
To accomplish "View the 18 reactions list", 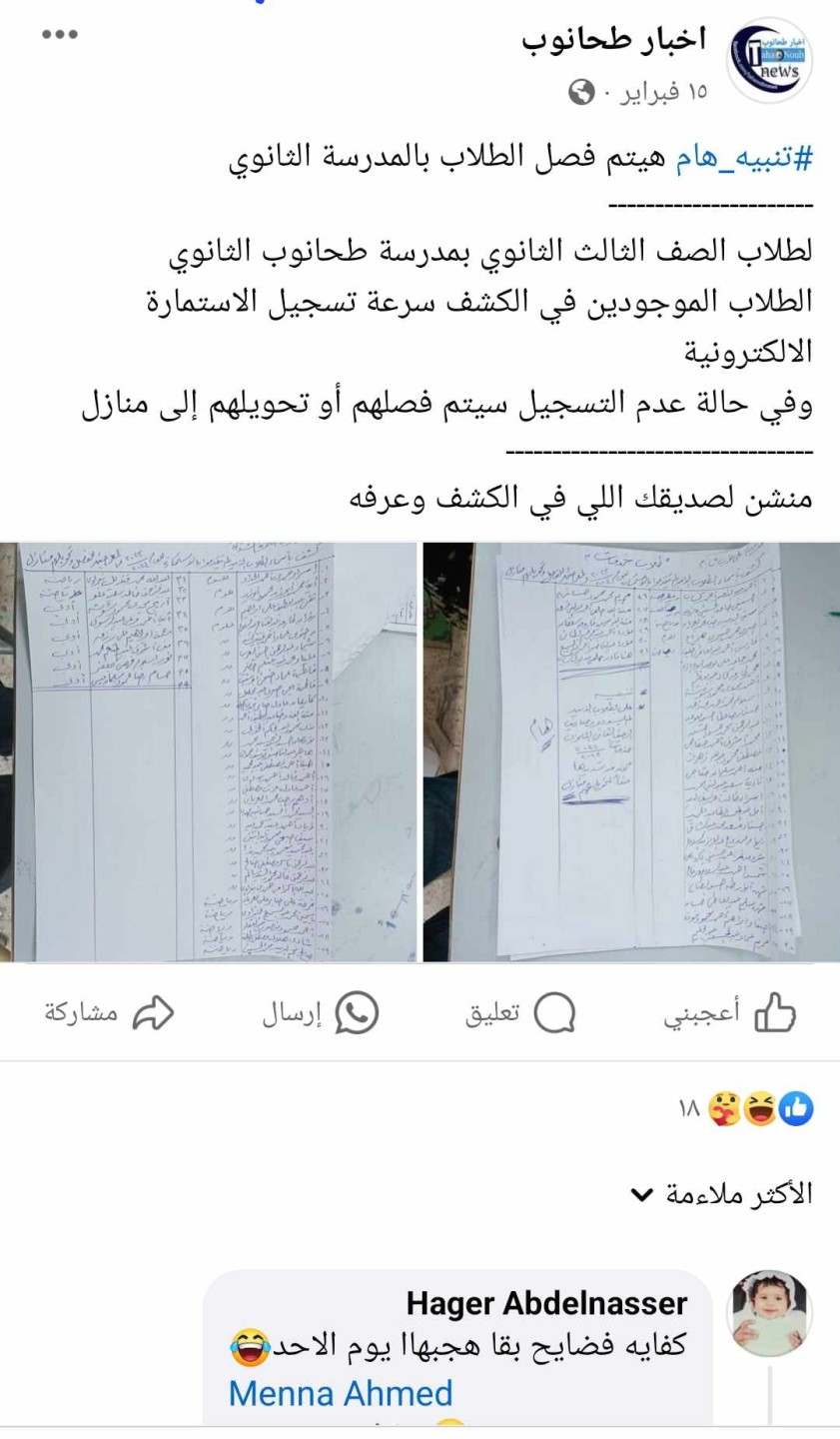I will pyautogui.click(x=746, y=1109).
